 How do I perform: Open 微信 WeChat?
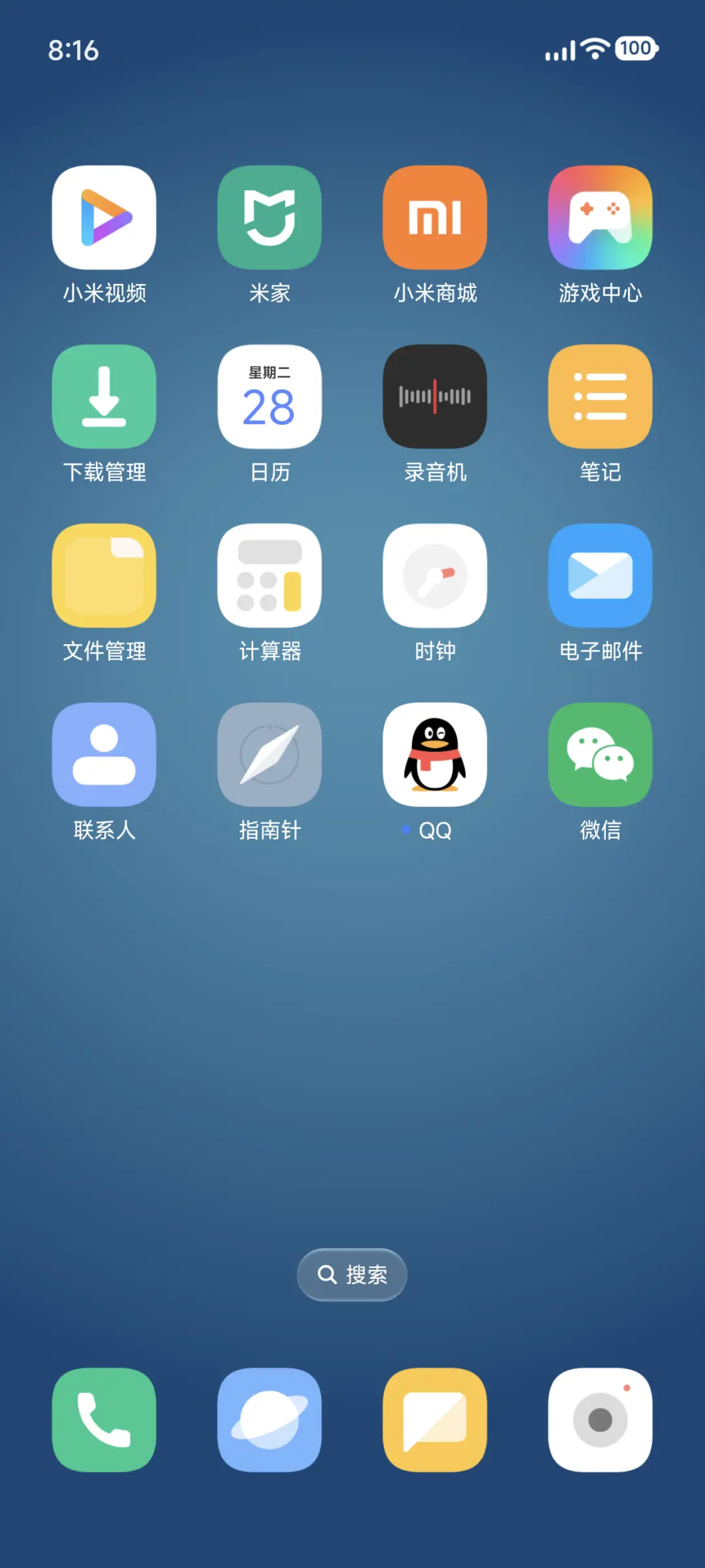coord(601,754)
